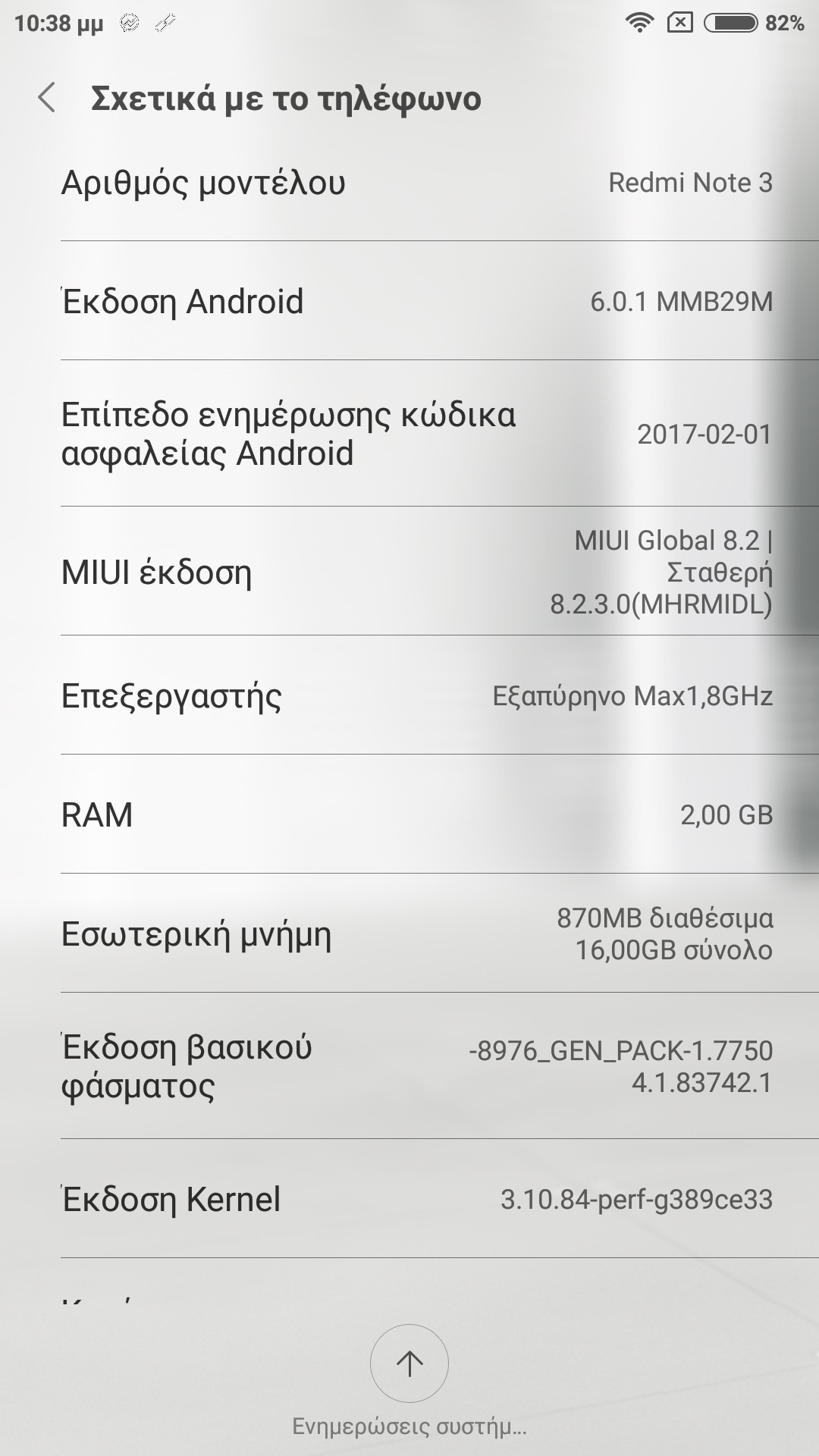Open the Επεξεργαστής row
The height and width of the screenshot is (1456, 819).
[x=409, y=695]
